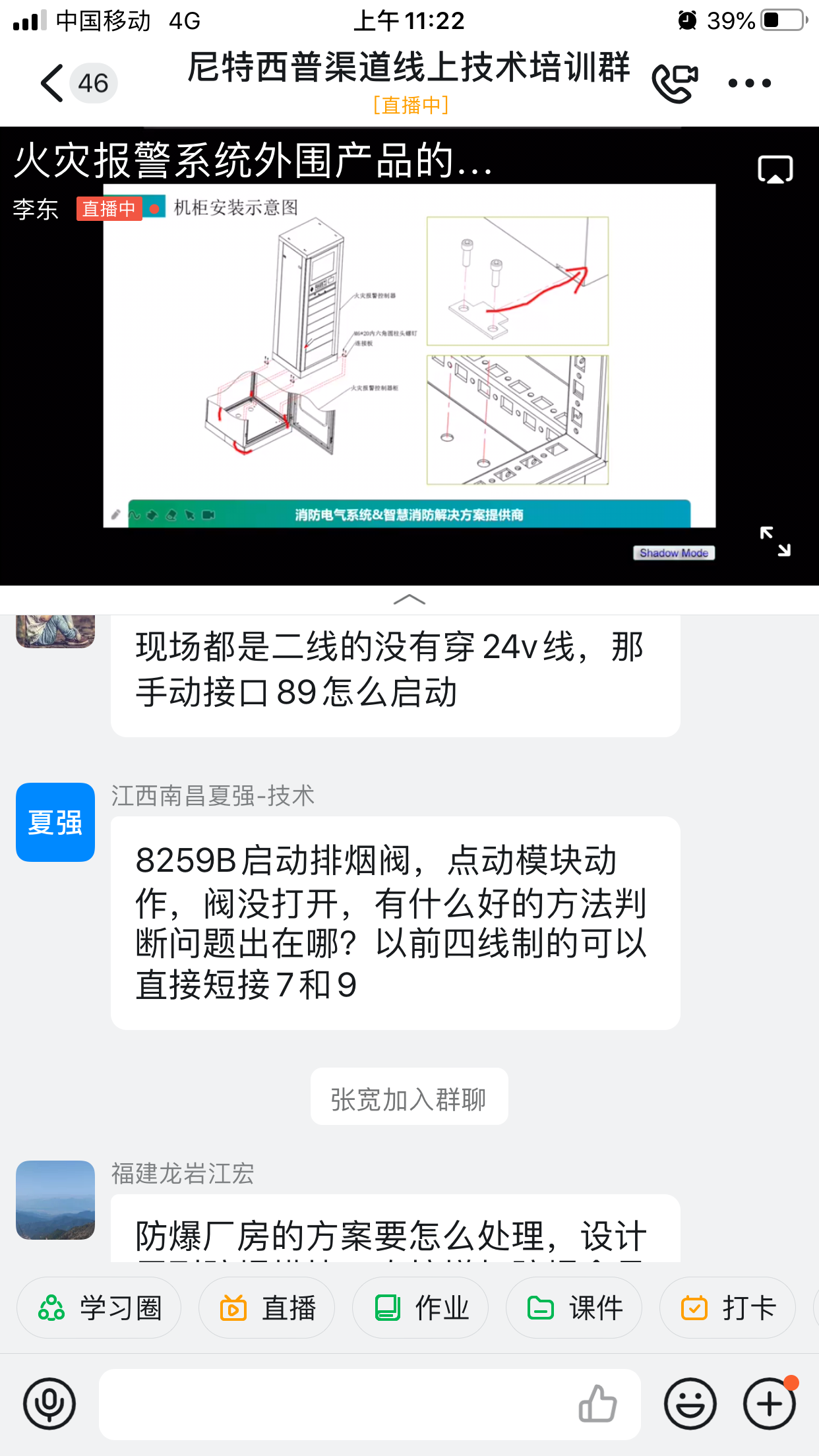Open the emoji picker
The image size is (819, 1456).
(x=690, y=1404)
